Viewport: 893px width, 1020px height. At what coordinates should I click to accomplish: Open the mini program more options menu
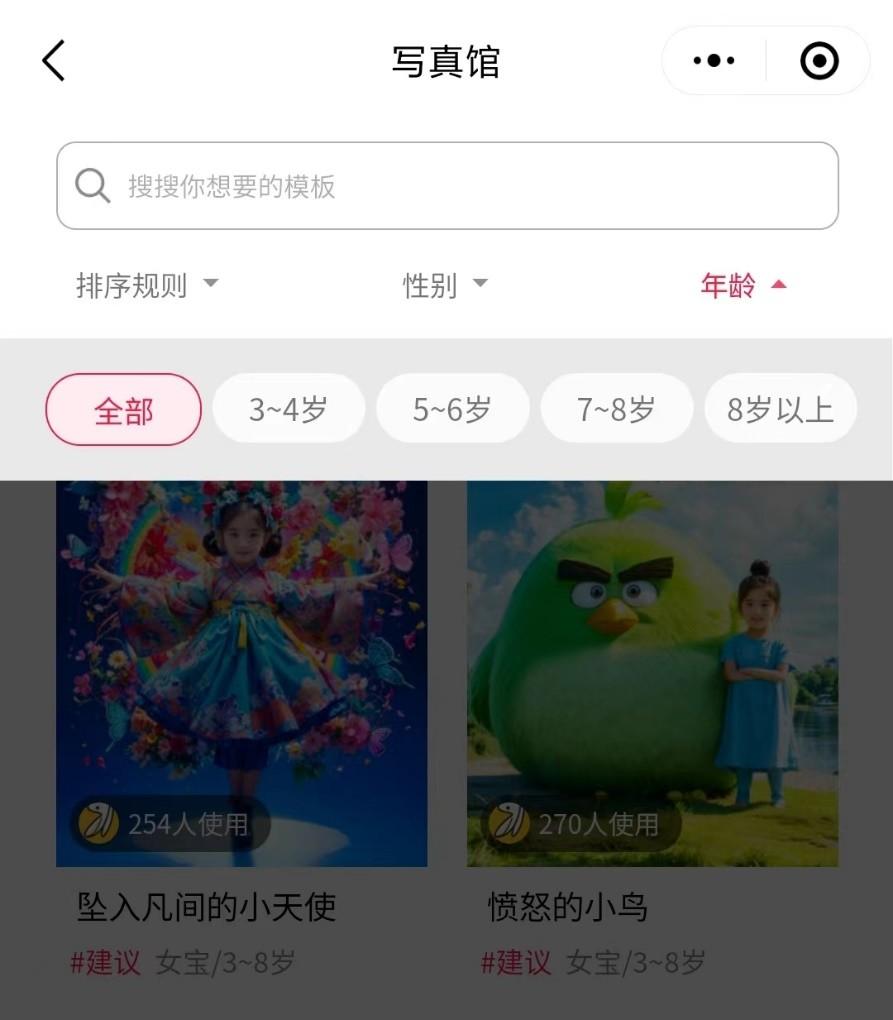(714, 61)
